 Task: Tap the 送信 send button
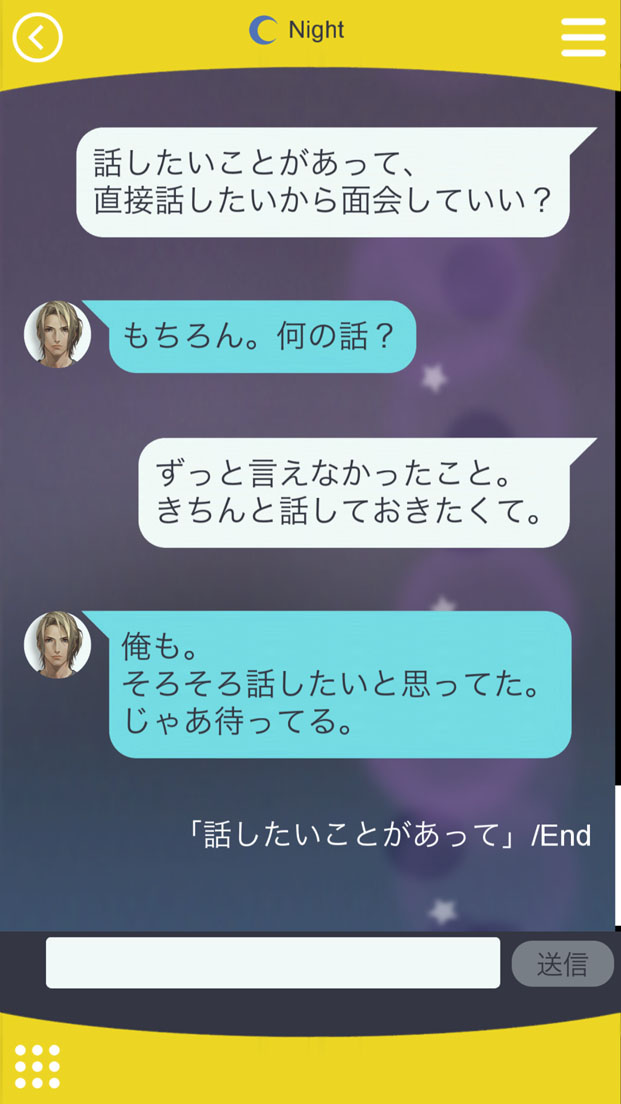pos(562,964)
